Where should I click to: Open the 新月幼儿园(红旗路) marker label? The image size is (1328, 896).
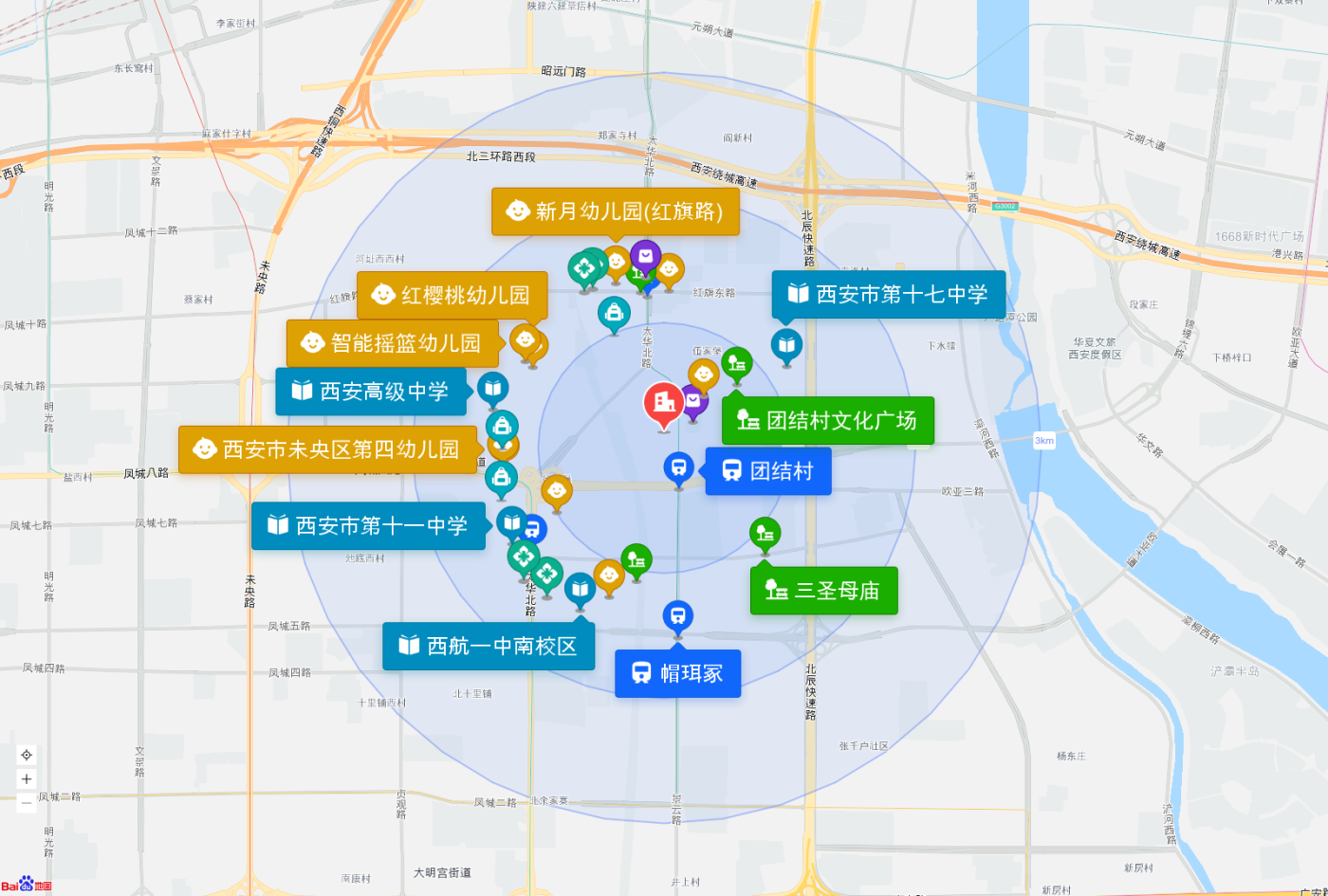pos(615,211)
